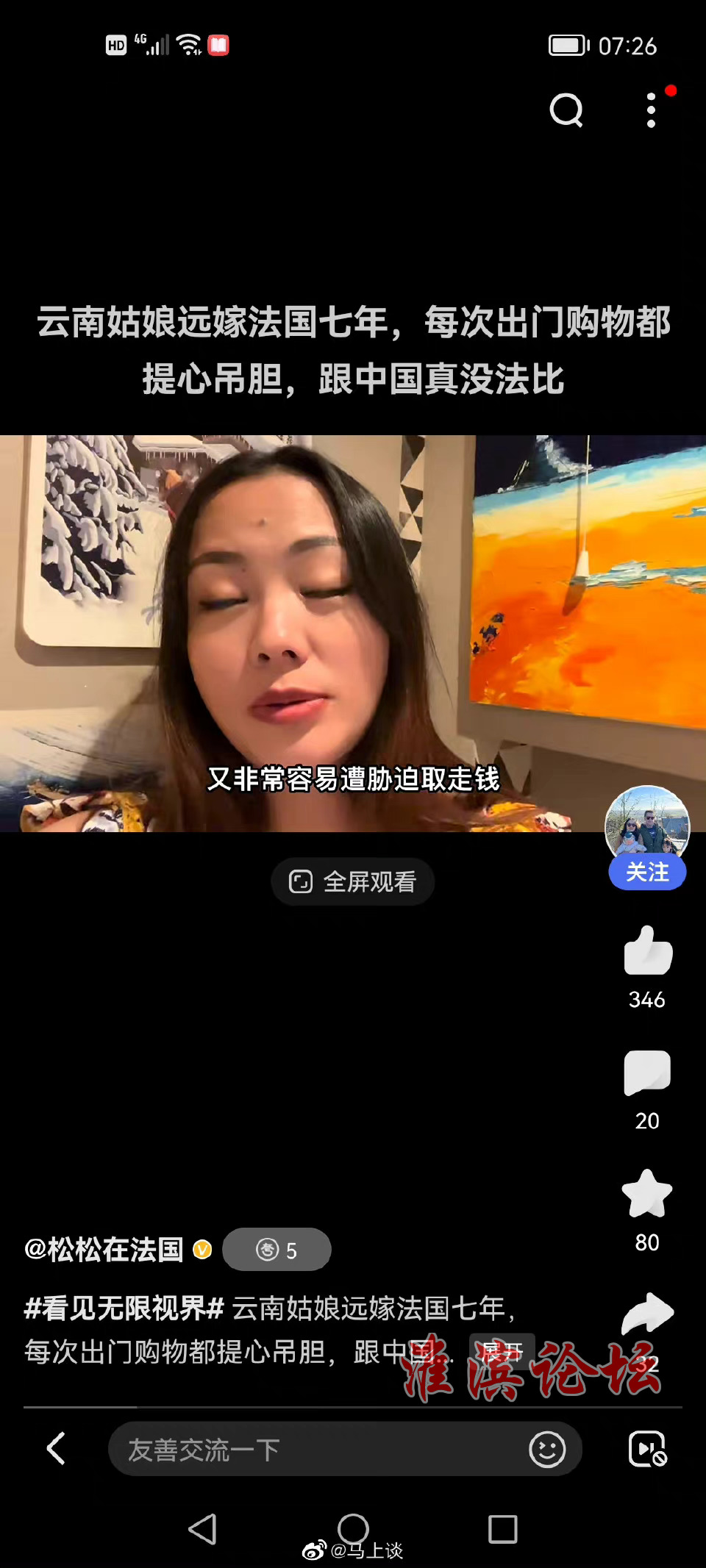Open the search icon

[566, 111]
